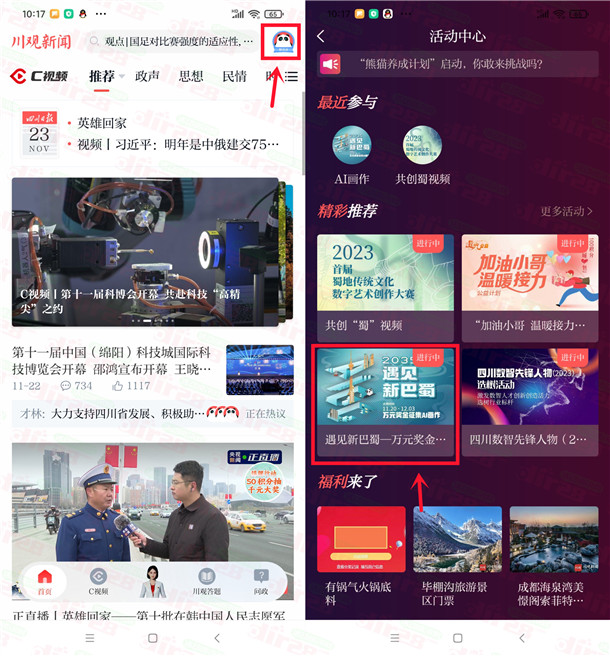View 更多活动
Image resolution: width=610 pixels, height=656 pixels.
coord(567,211)
